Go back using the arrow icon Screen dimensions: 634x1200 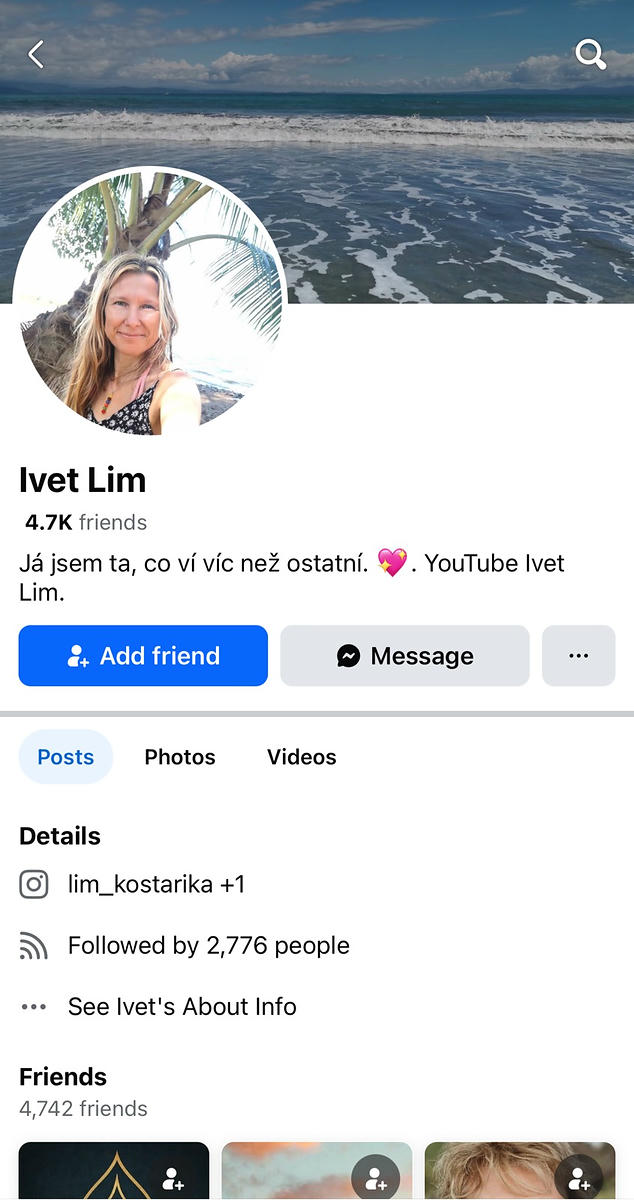pos(36,54)
